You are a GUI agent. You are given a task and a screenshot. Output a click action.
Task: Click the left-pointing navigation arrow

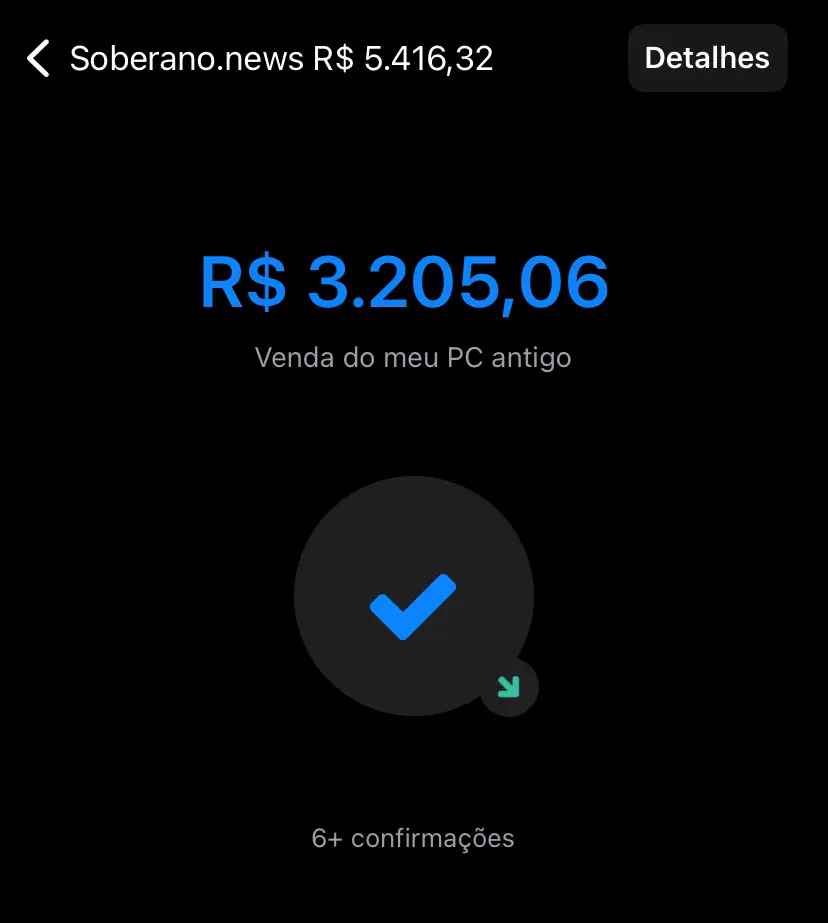point(36,58)
